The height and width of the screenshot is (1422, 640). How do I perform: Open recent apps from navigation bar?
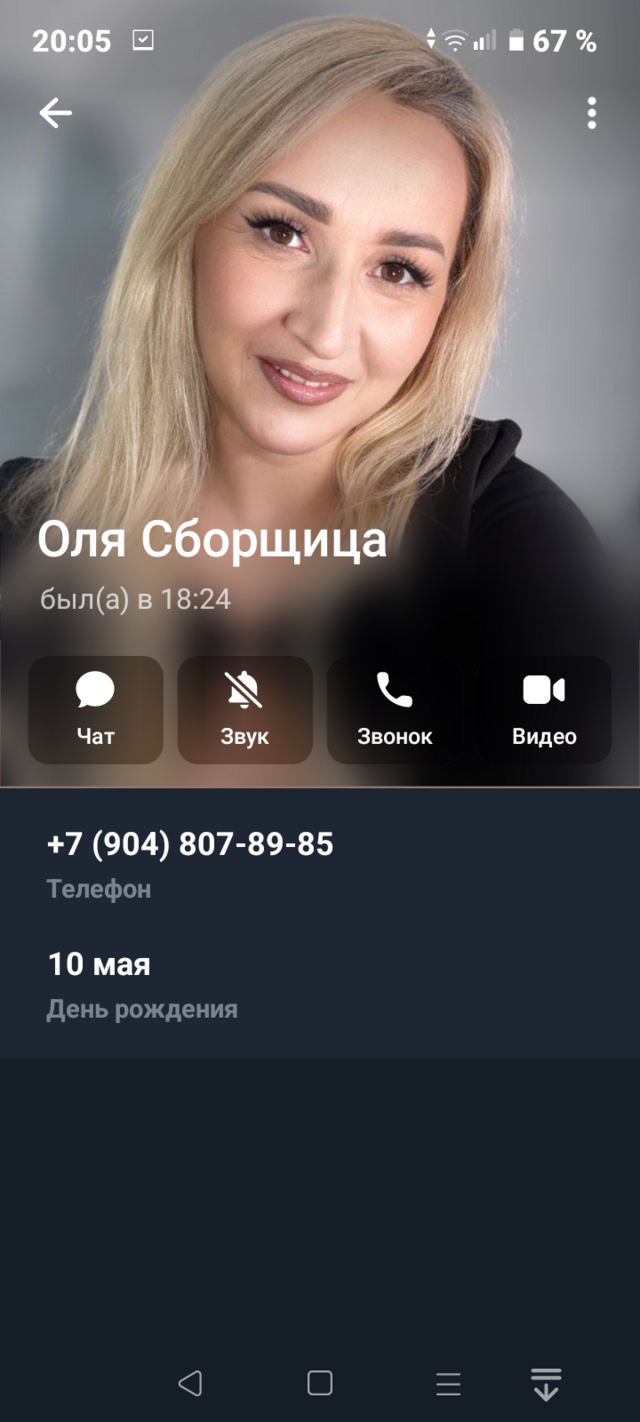(x=449, y=1383)
